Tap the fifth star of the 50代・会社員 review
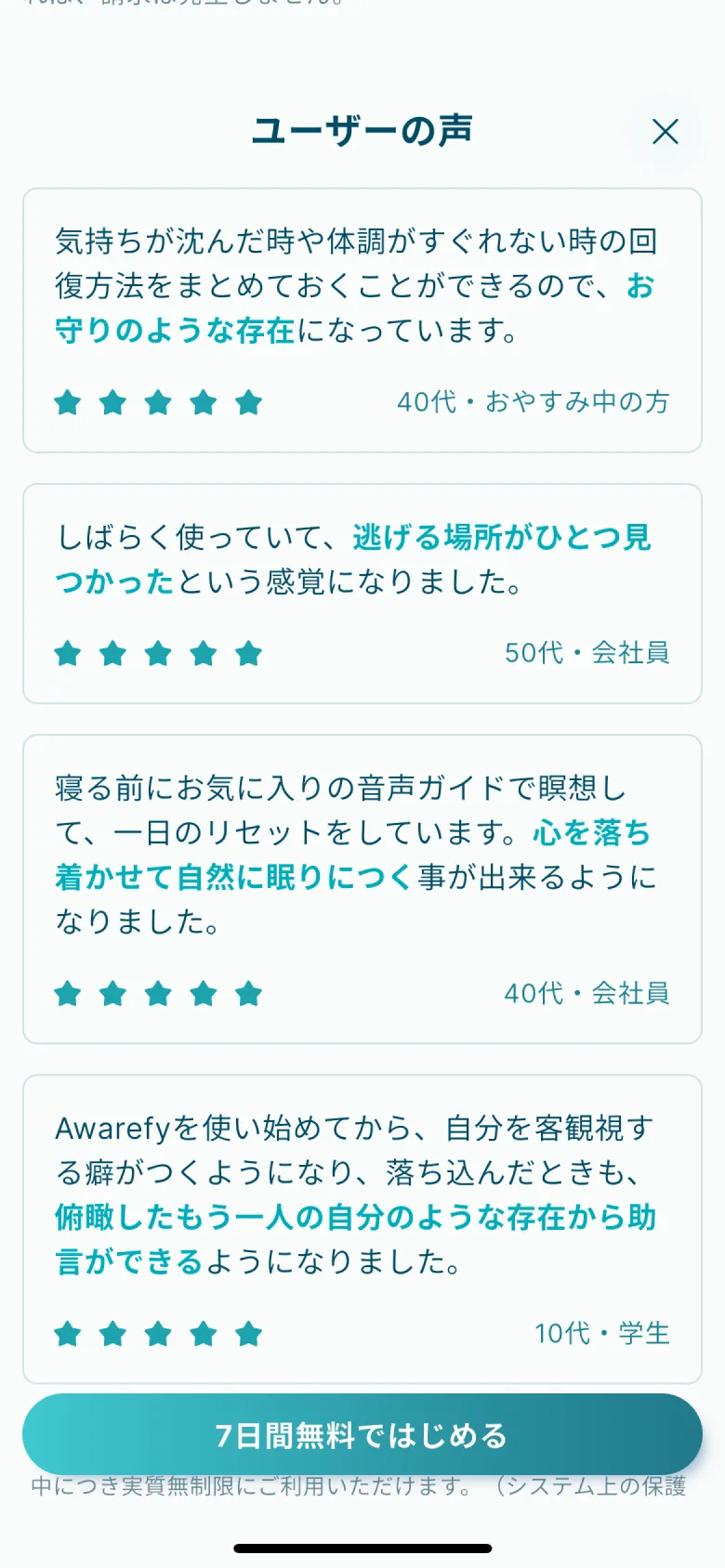This screenshot has width=725, height=1568. pos(249,654)
